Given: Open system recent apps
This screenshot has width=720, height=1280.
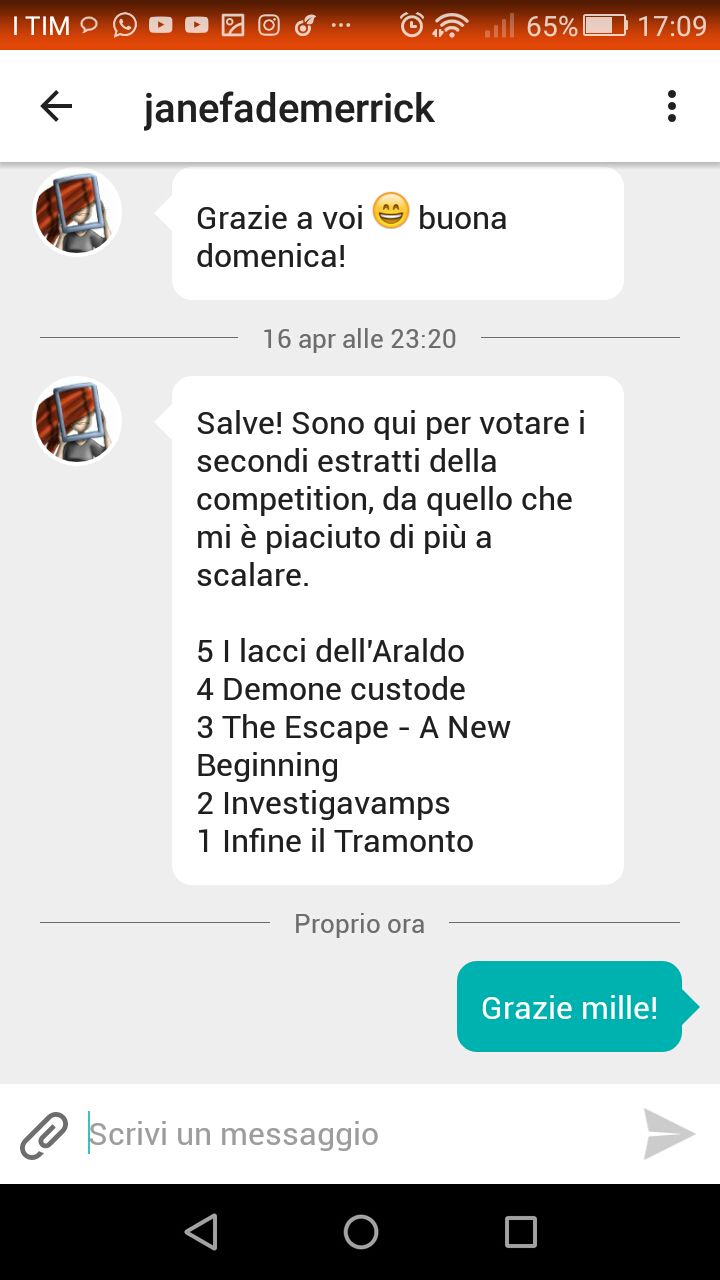Looking at the screenshot, I should coord(520,1232).
